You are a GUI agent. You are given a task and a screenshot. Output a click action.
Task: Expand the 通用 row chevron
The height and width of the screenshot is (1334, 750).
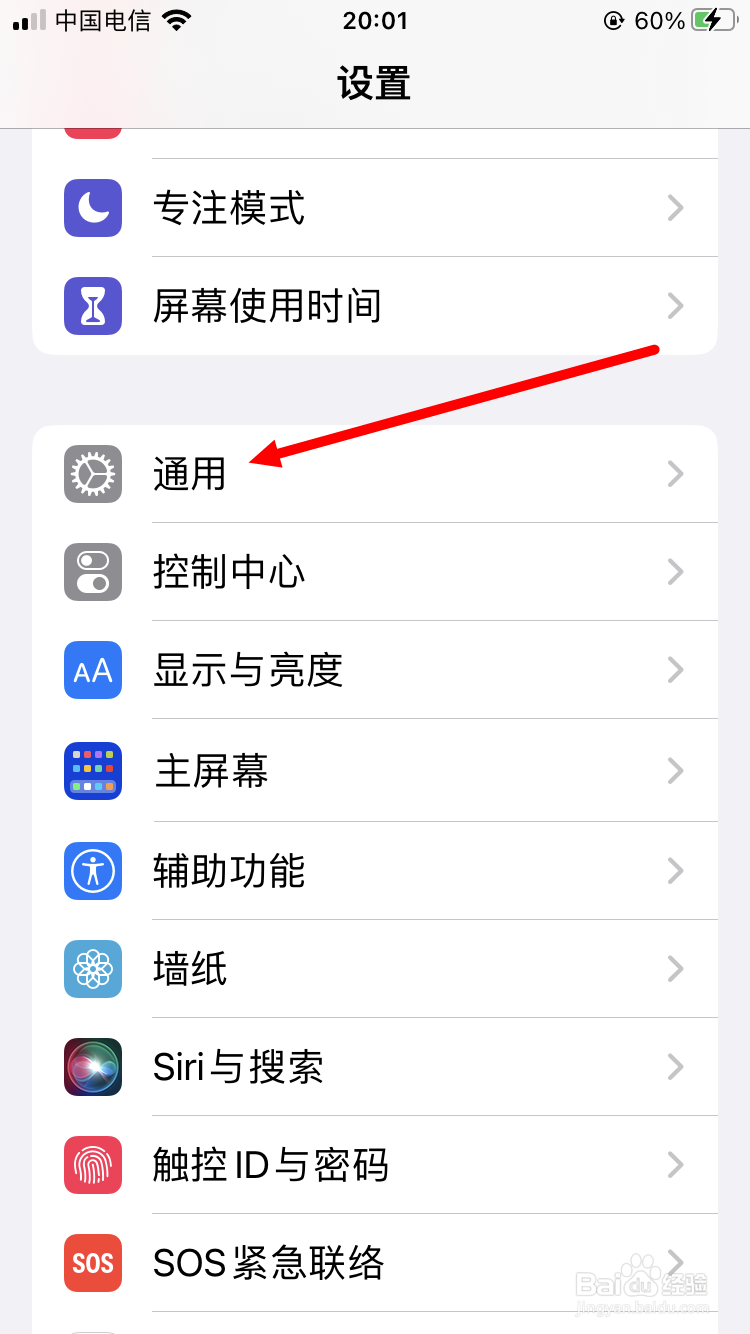[674, 473]
